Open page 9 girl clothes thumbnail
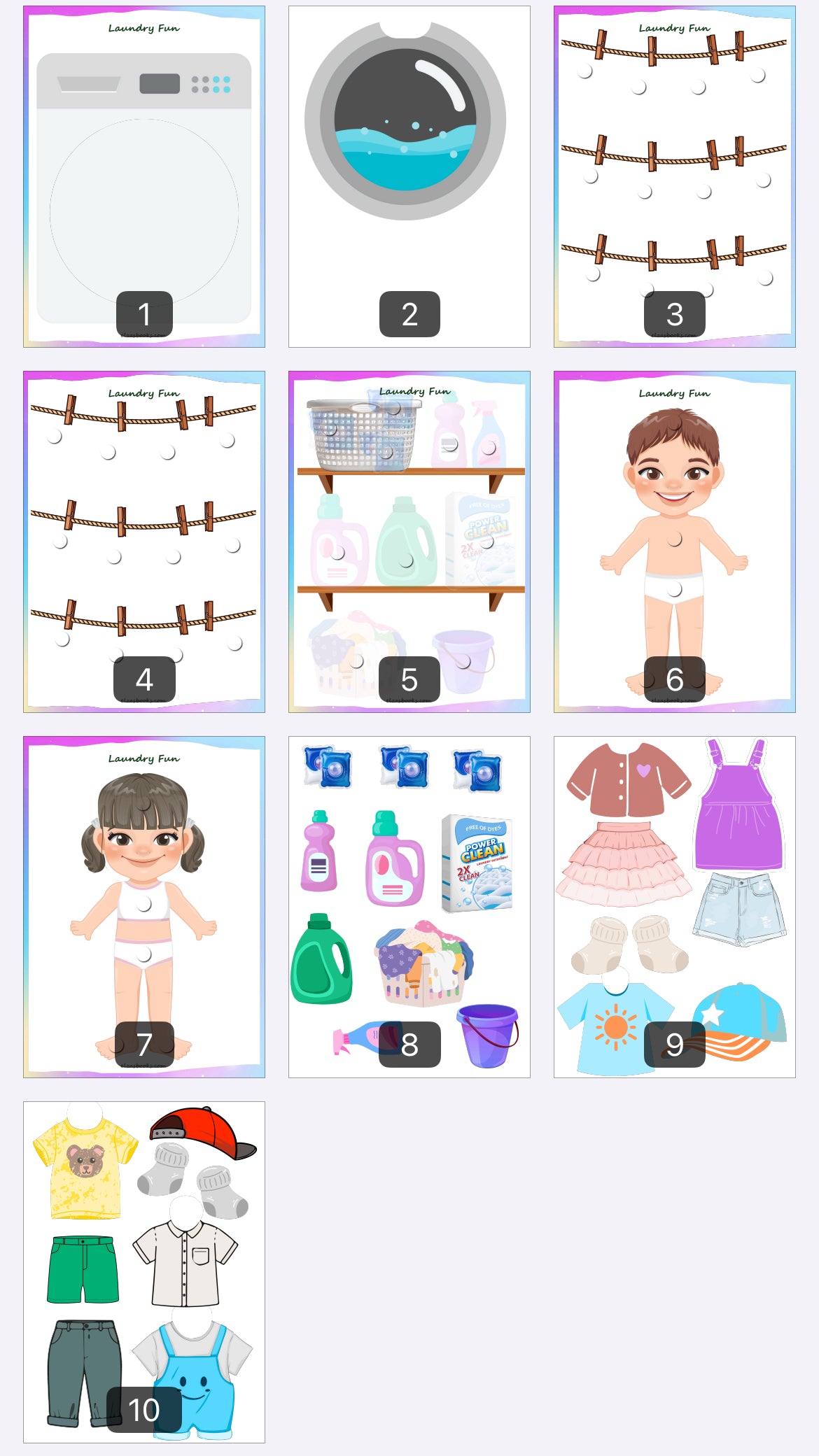 [674, 907]
